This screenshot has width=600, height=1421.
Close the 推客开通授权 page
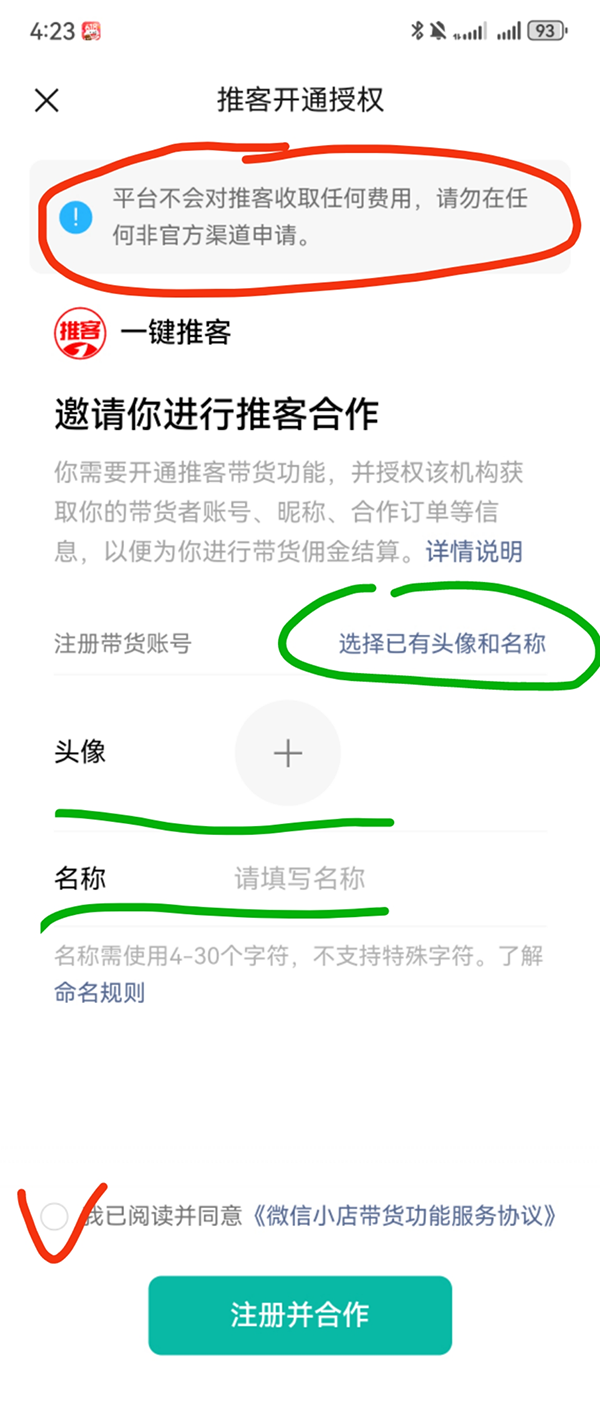coord(47,100)
